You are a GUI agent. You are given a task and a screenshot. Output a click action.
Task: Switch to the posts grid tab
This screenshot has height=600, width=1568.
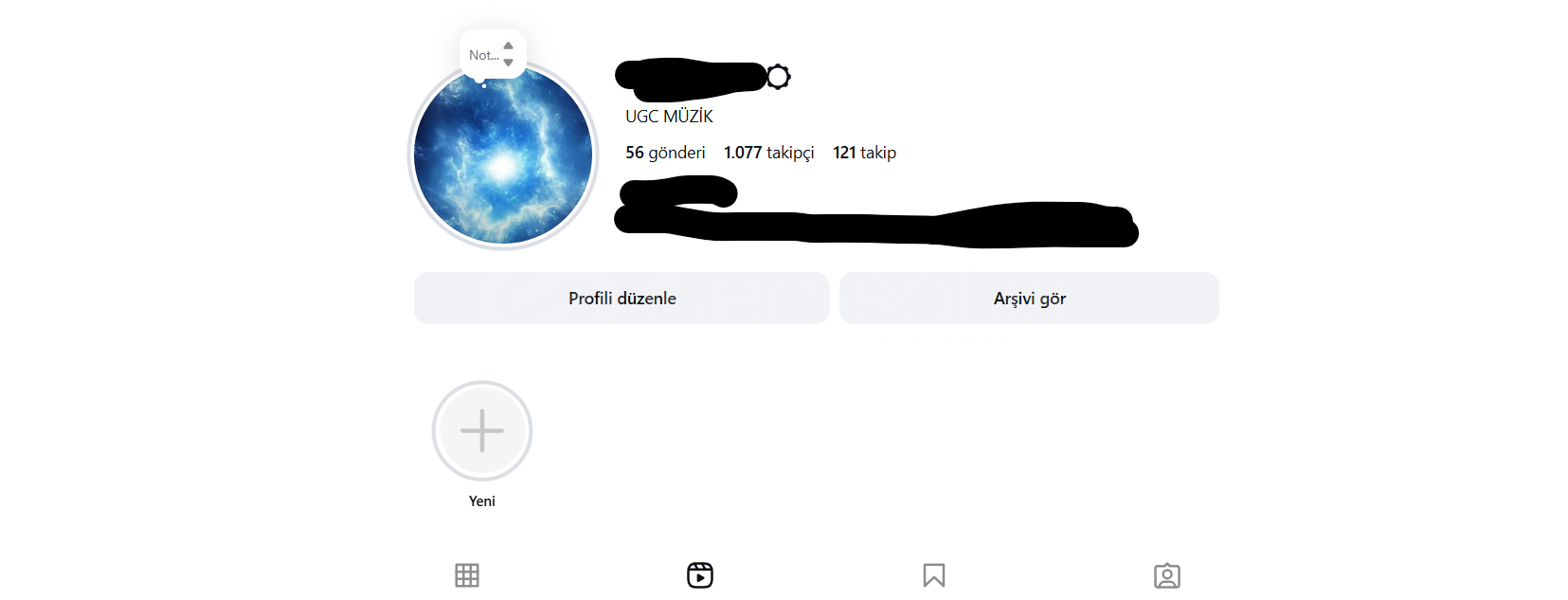point(467,575)
